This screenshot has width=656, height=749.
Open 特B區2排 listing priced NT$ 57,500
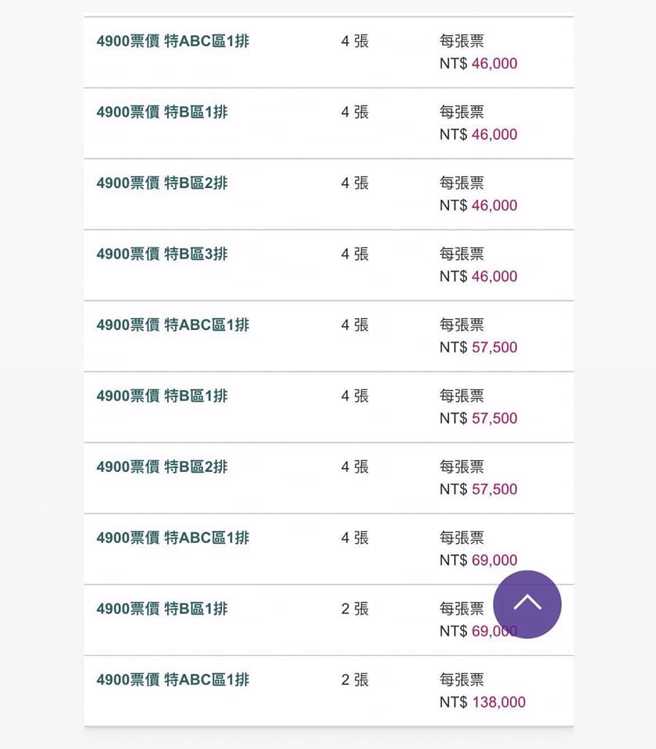162,468
